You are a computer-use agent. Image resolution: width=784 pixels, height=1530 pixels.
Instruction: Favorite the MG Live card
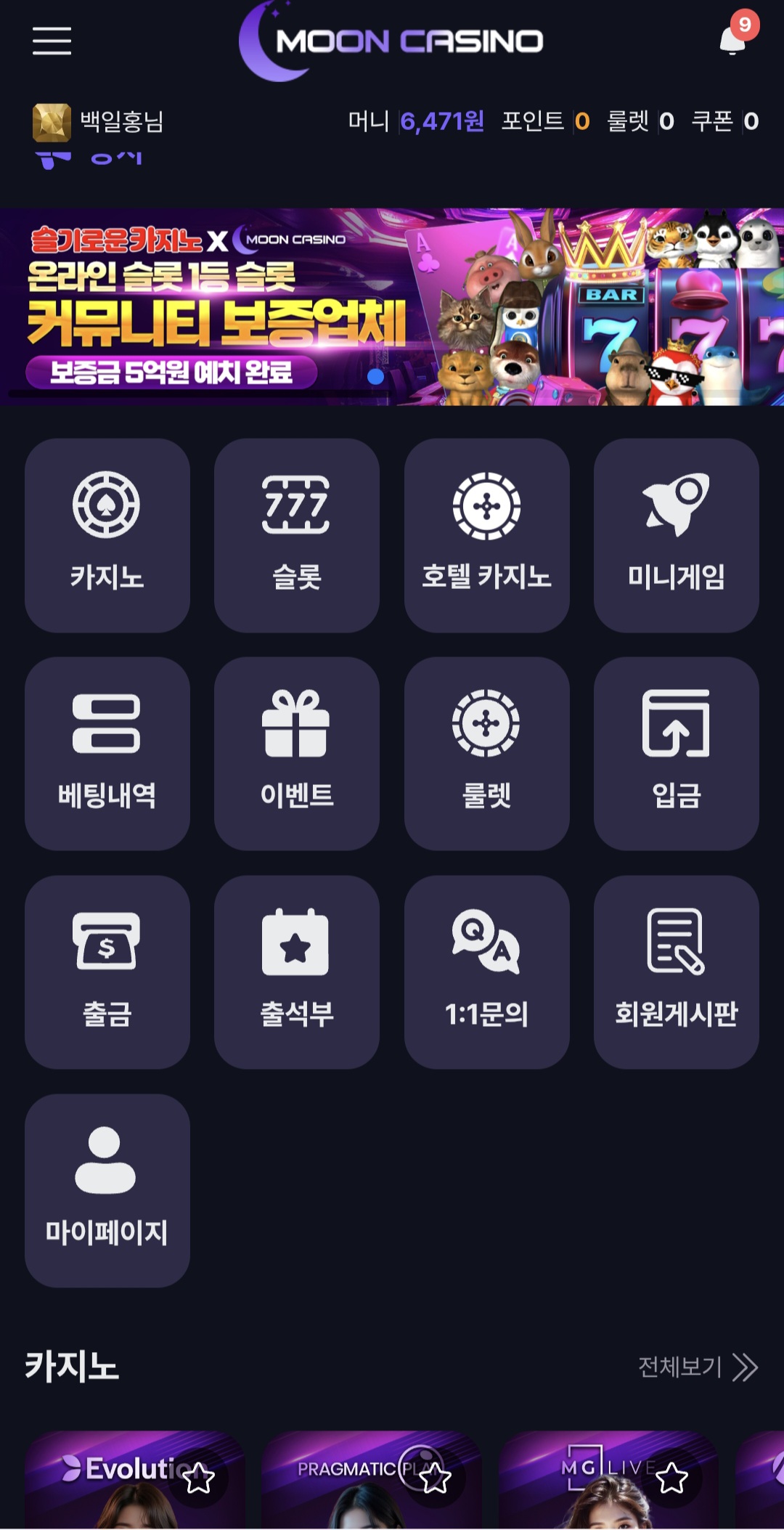point(671,1478)
